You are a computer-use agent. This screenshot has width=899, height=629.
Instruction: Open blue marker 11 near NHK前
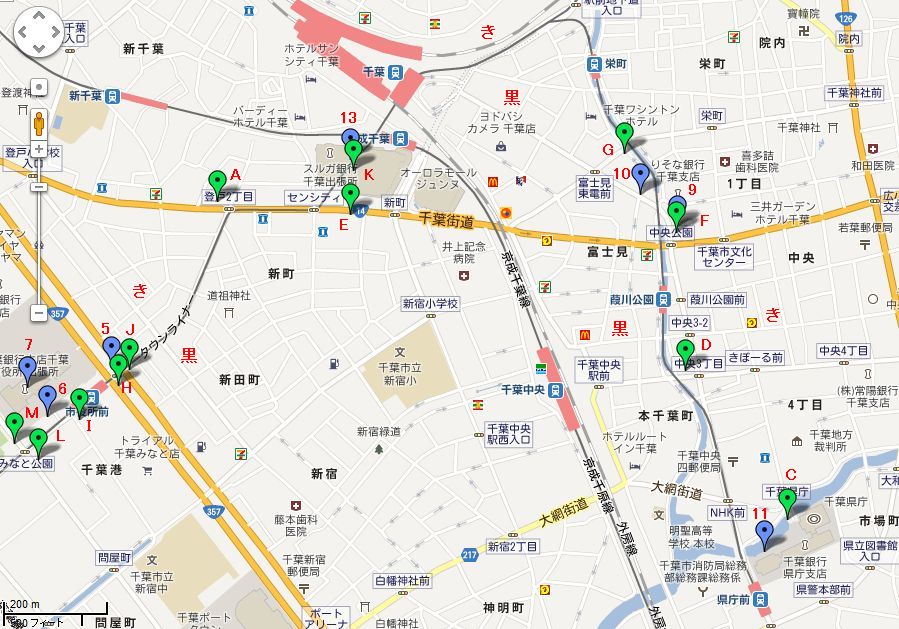click(x=765, y=532)
